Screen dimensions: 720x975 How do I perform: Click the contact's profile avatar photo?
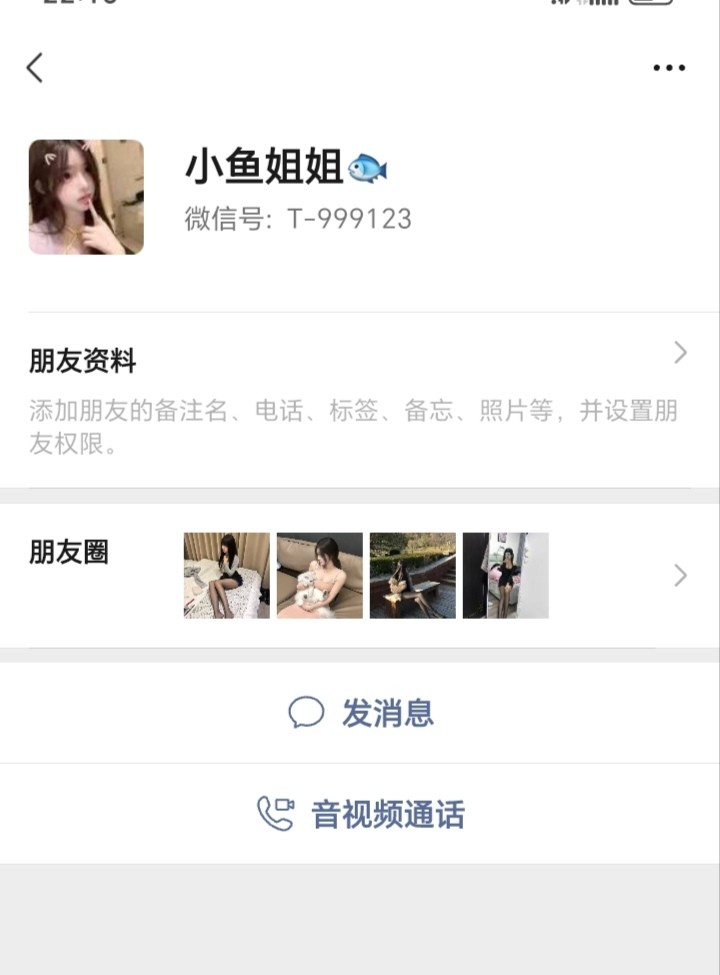click(x=86, y=197)
